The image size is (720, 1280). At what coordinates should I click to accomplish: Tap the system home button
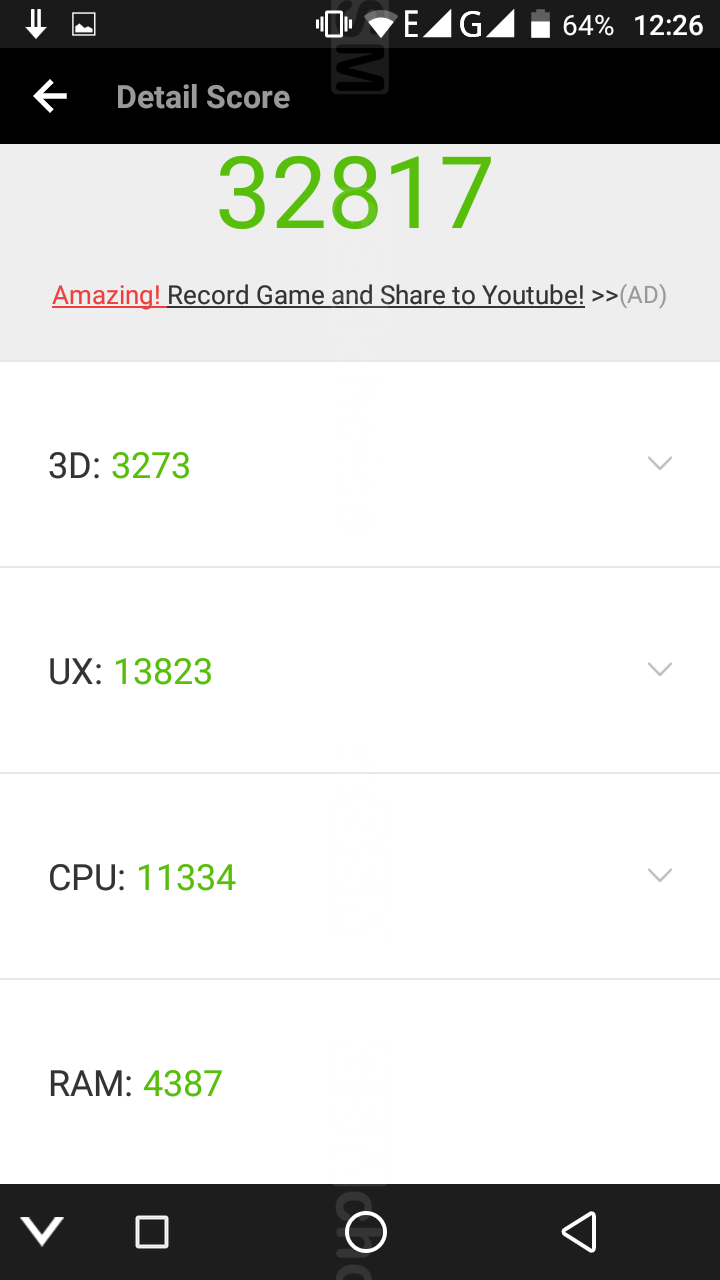pos(365,1231)
